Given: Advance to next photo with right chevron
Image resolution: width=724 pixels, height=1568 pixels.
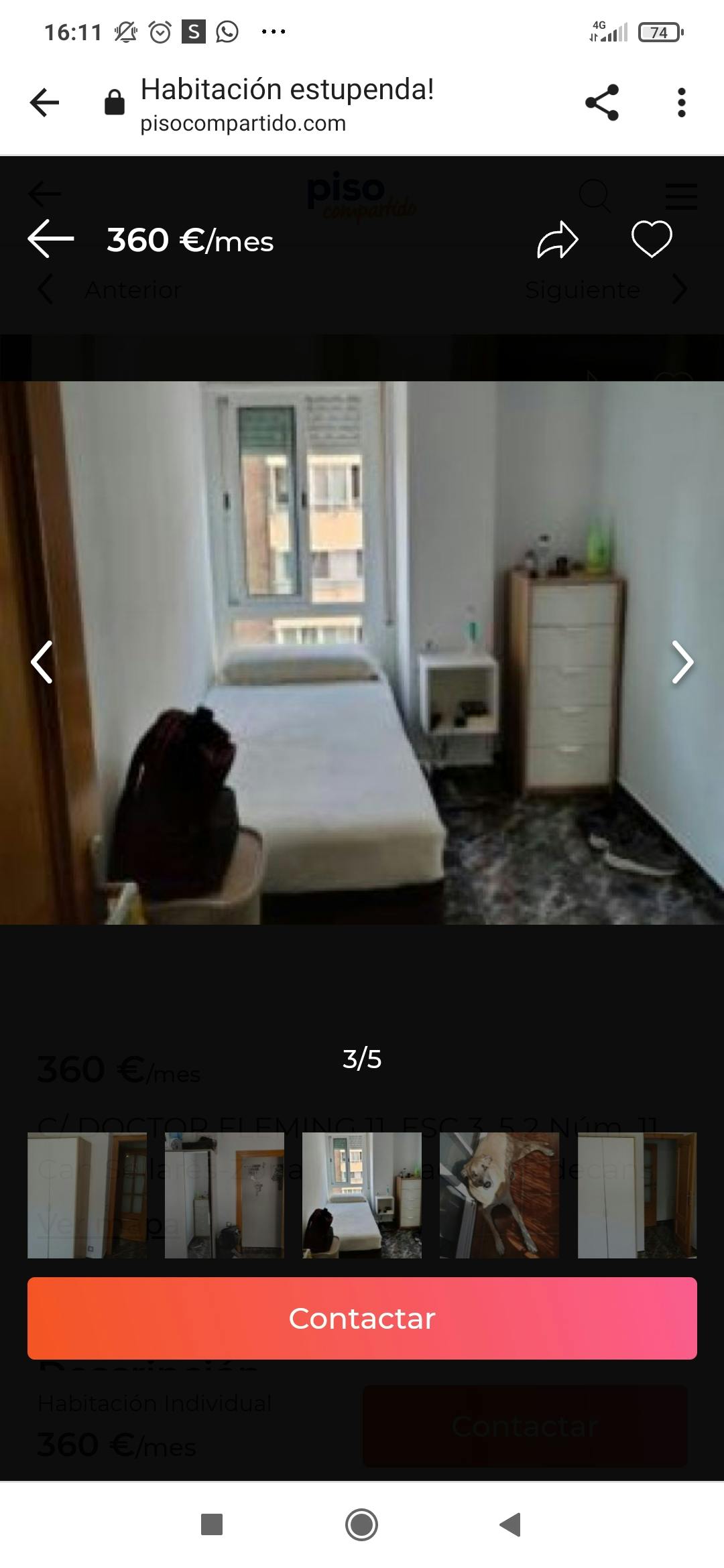Looking at the screenshot, I should 683,661.
